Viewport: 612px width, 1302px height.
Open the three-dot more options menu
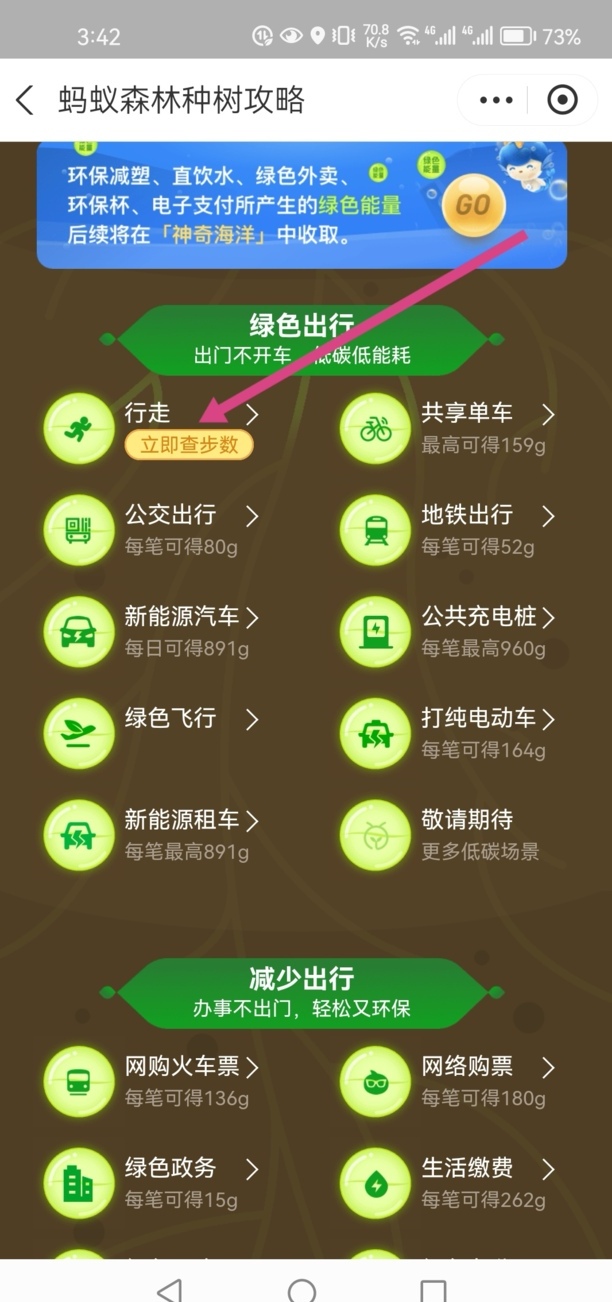click(496, 100)
